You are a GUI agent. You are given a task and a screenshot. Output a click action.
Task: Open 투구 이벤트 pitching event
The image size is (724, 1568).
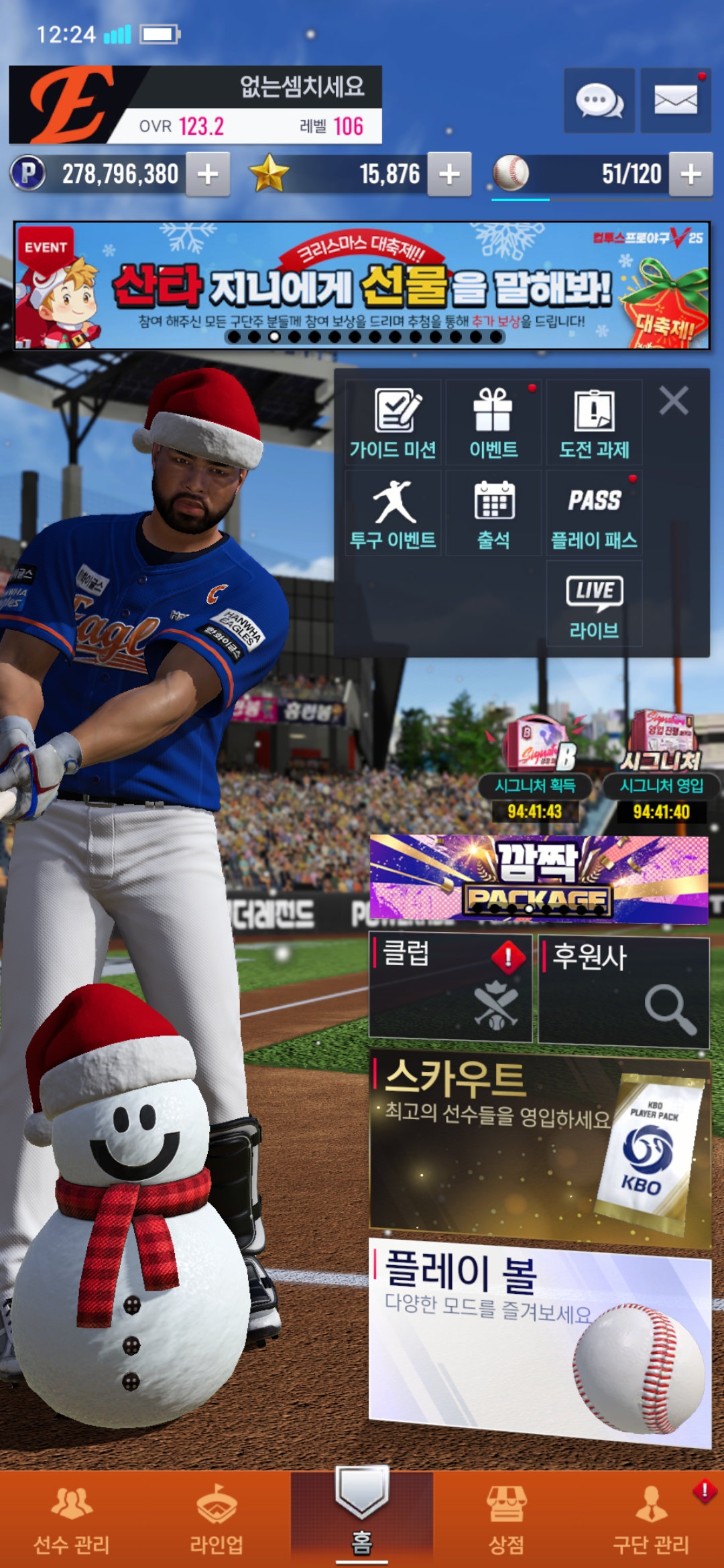[x=394, y=513]
